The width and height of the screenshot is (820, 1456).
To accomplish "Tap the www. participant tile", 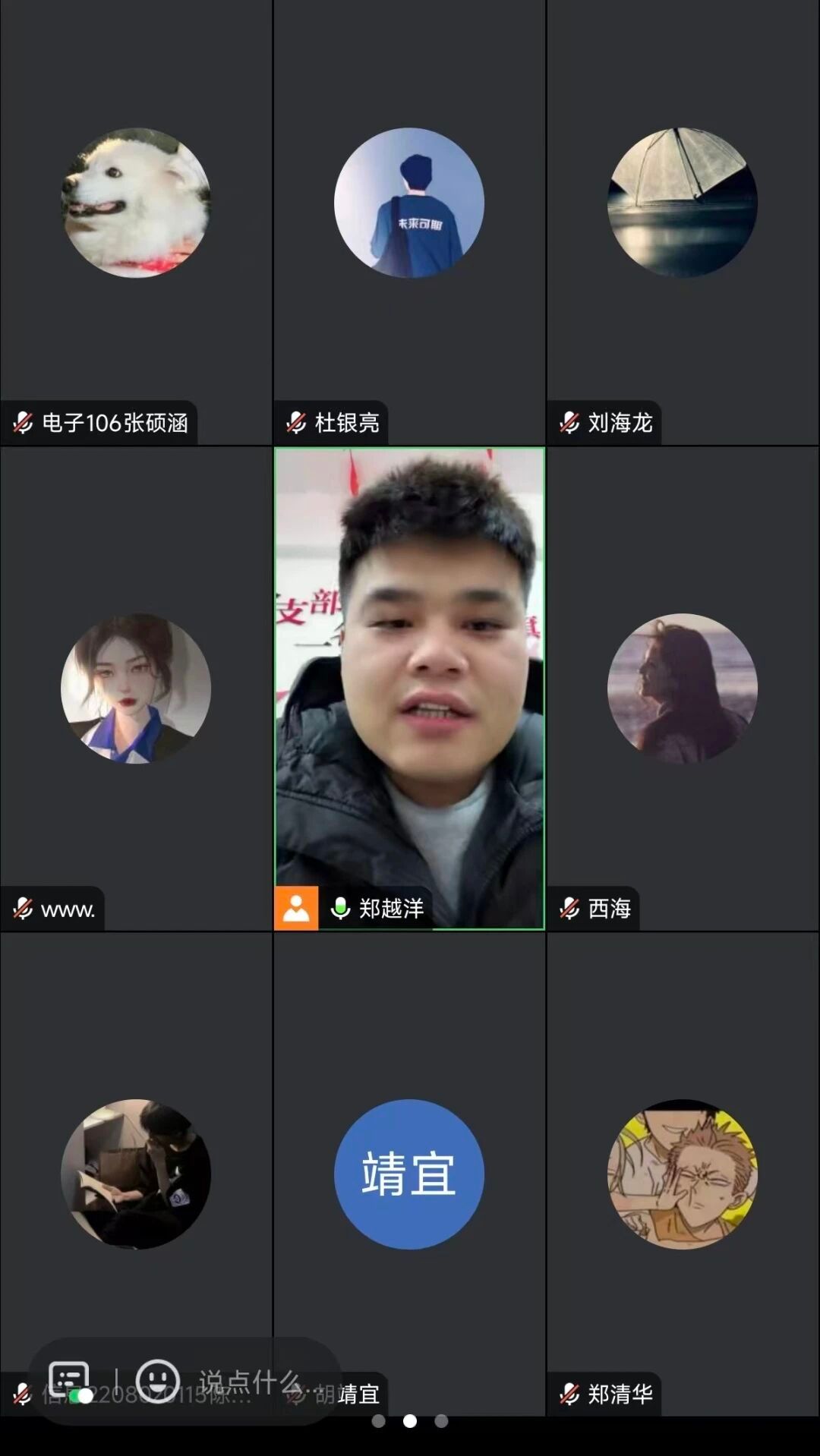I will [x=136, y=688].
